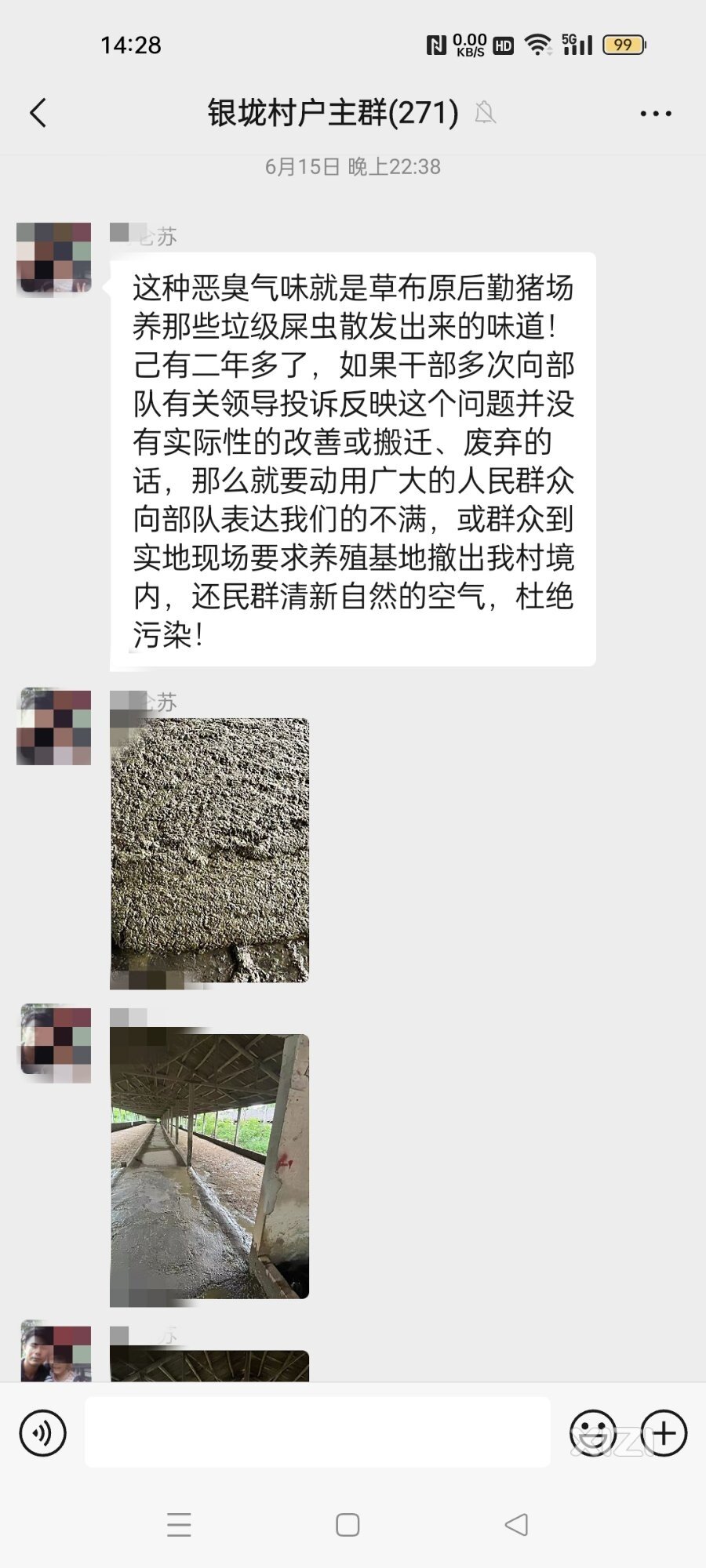Image resolution: width=706 pixels, height=1568 pixels.
Task: View the grey manure texture photo
Action: 209,850
